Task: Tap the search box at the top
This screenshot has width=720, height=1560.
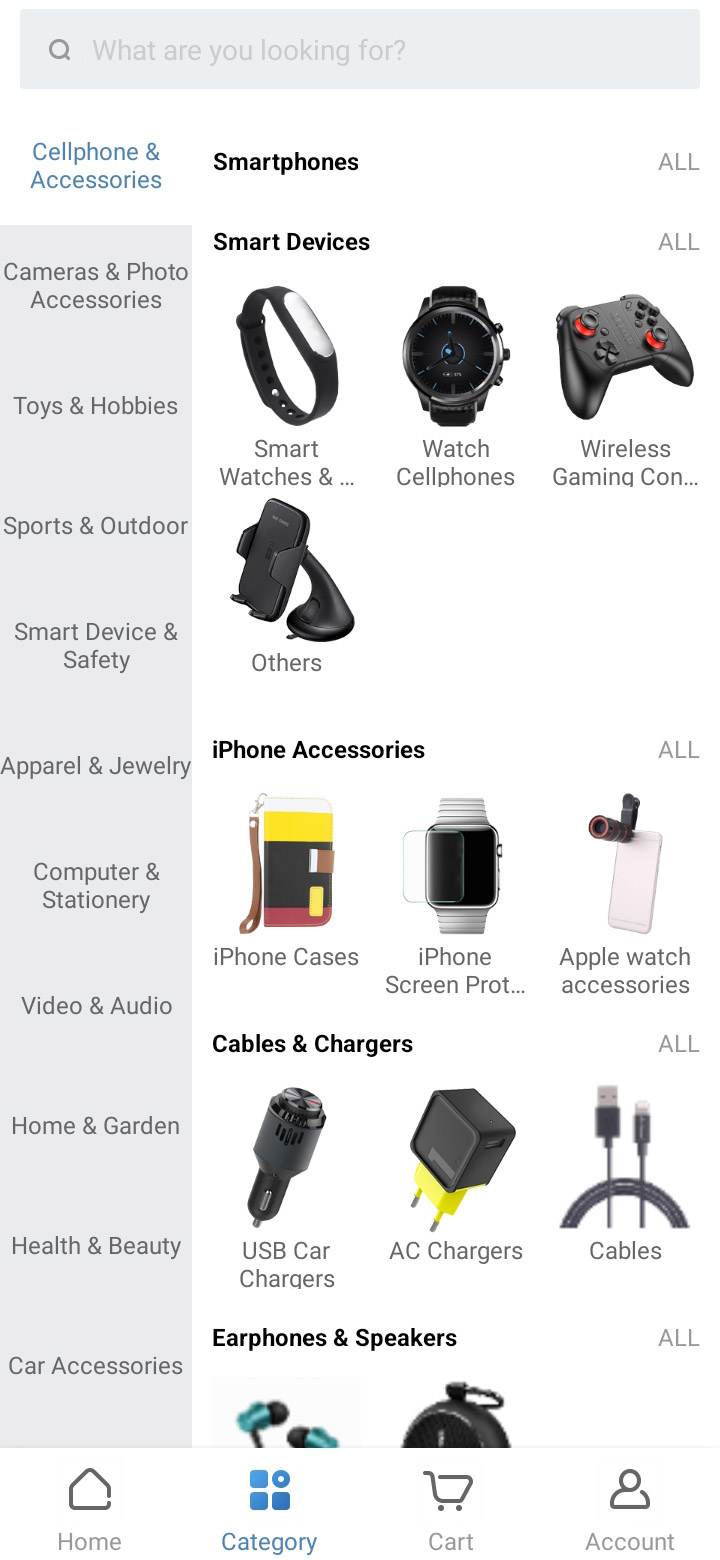Action: pos(360,50)
